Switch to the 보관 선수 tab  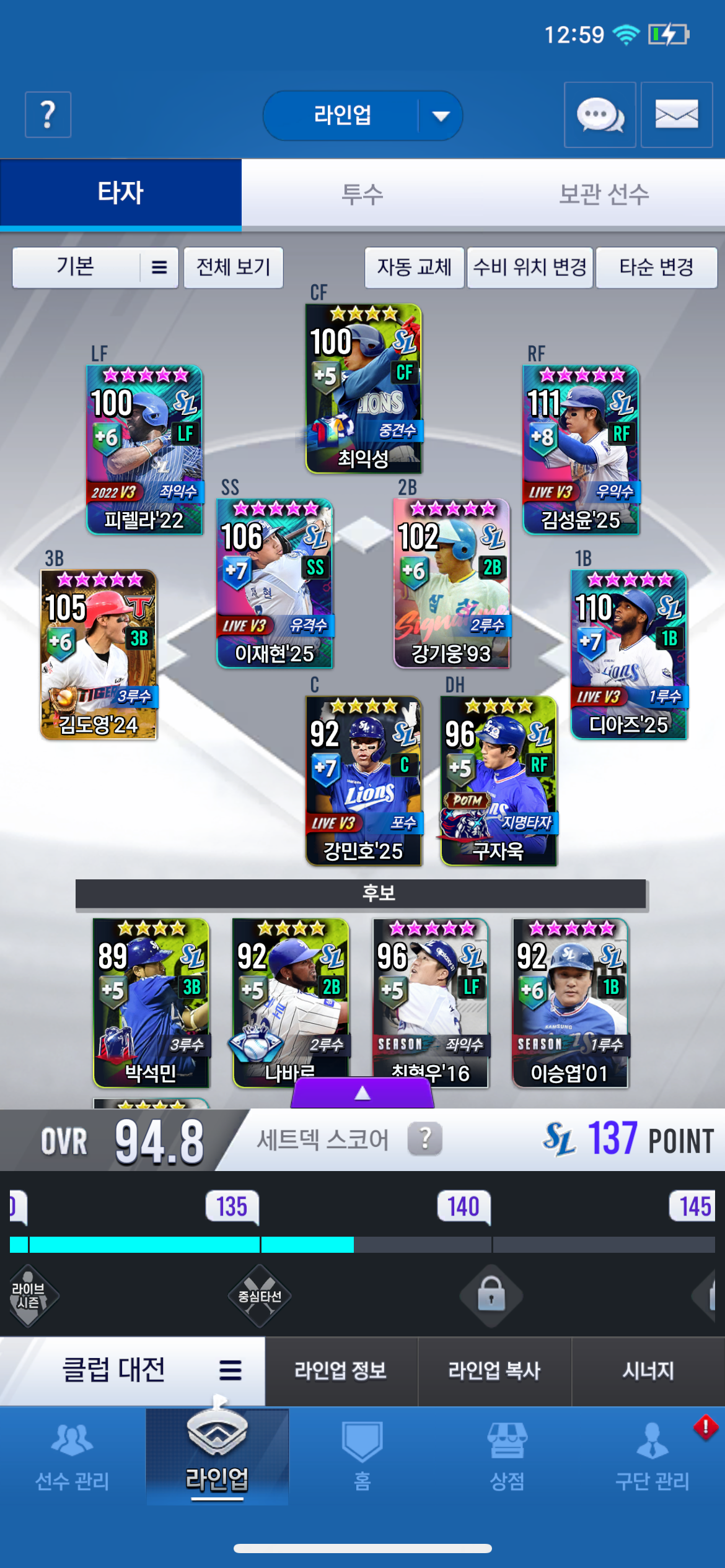(x=604, y=194)
